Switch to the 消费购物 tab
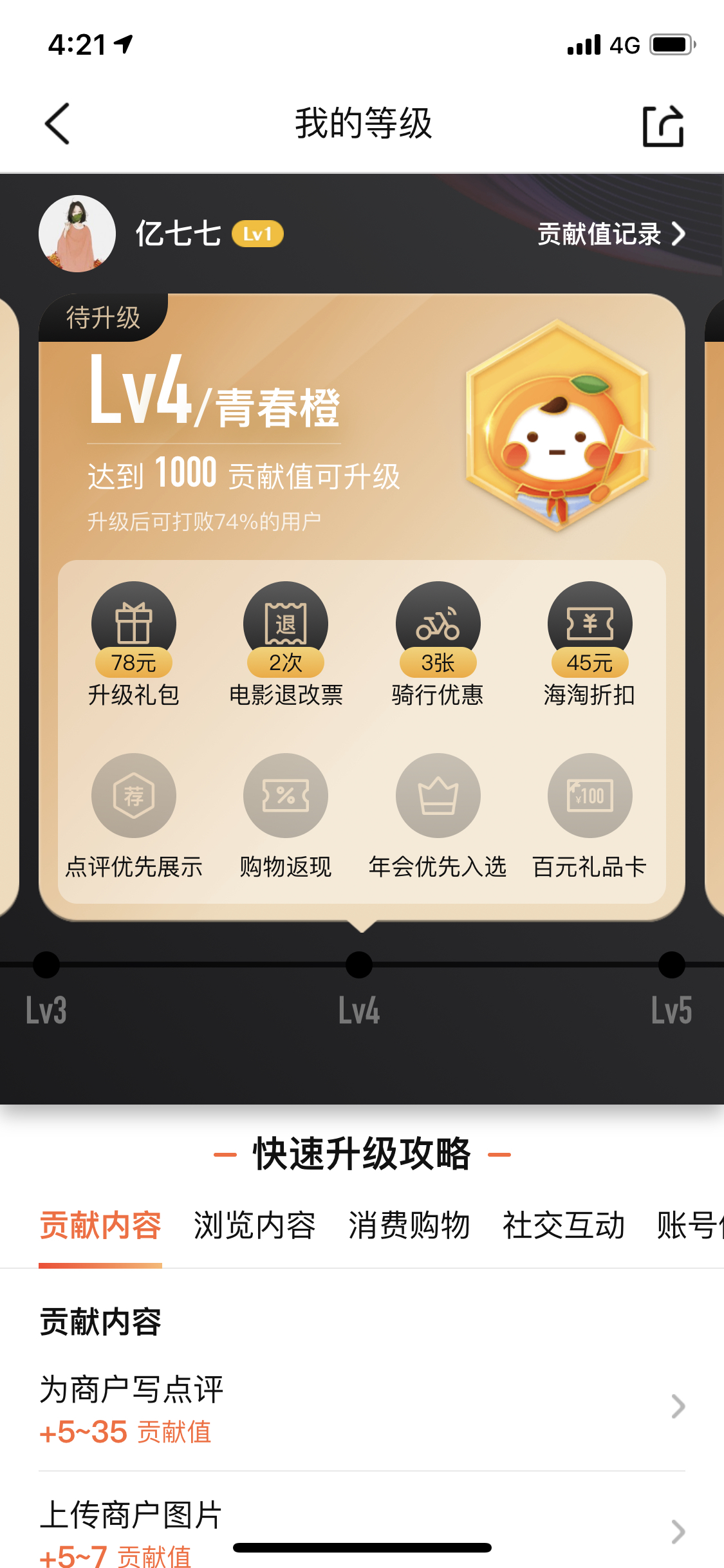 tap(409, 1226)
